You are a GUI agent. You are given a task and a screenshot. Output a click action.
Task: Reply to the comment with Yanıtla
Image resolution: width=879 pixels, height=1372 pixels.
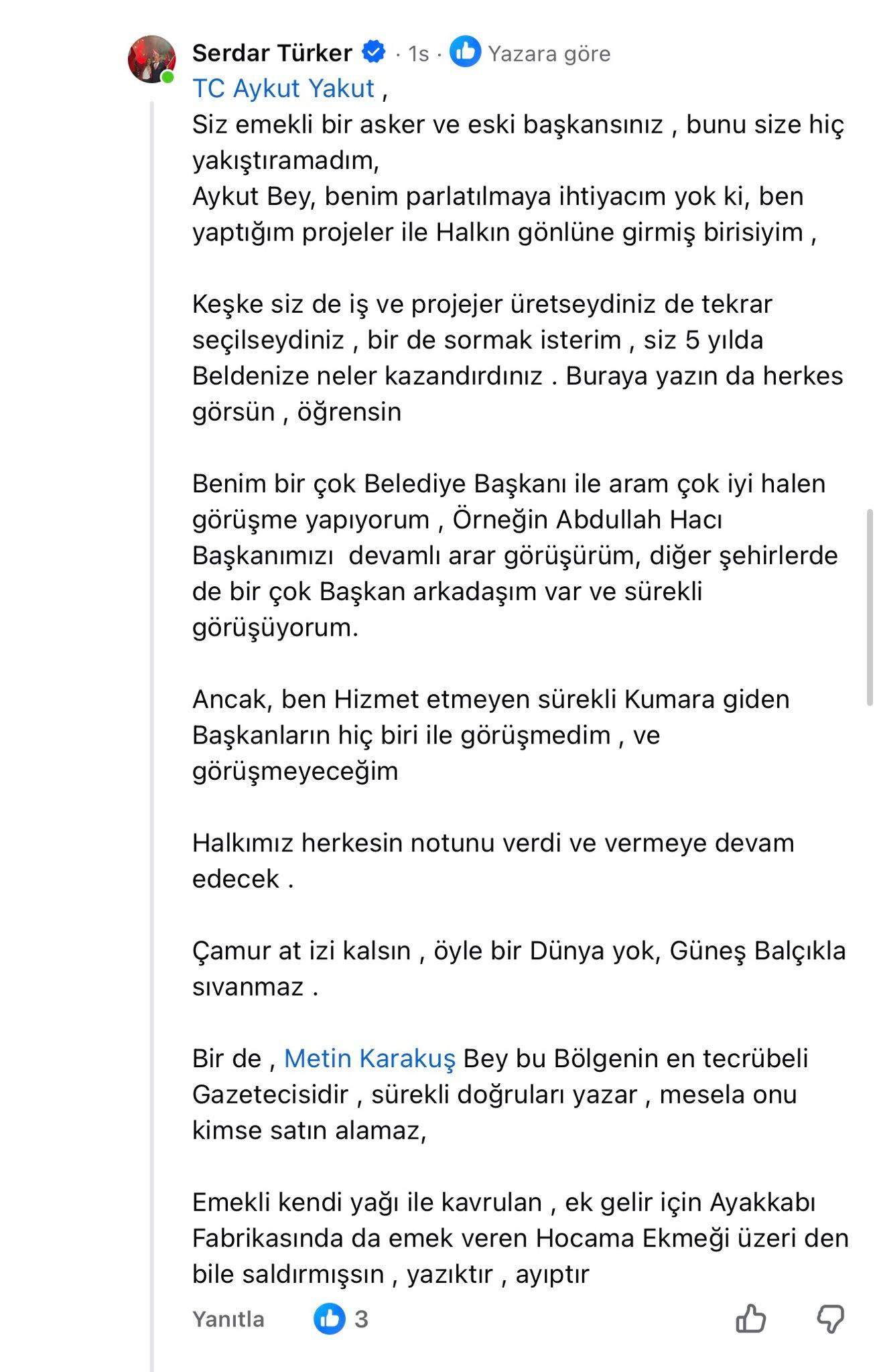(228, 1319)
